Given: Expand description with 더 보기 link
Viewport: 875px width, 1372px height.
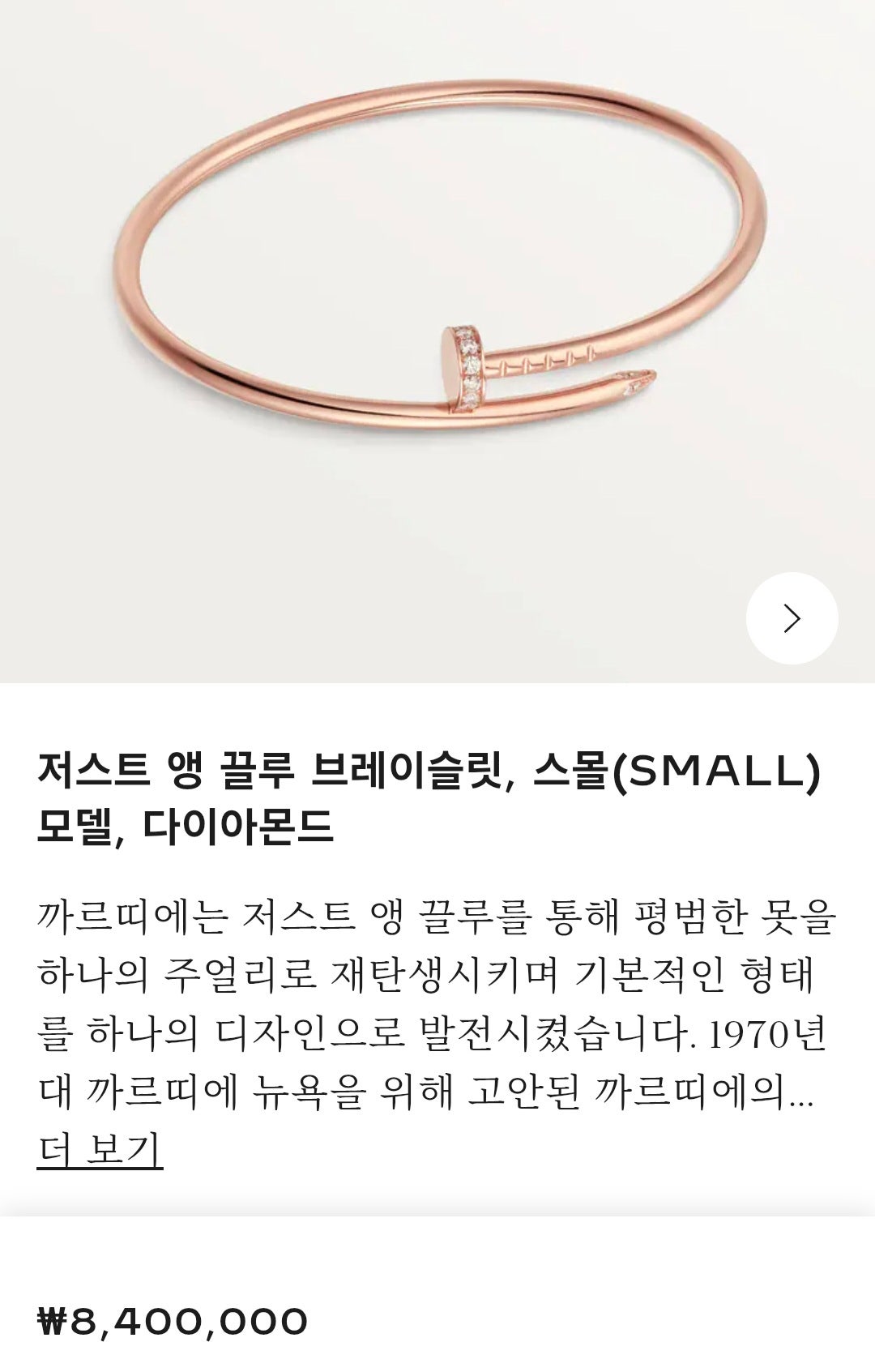Looking at the screenshot, I should pos(100,1149).
